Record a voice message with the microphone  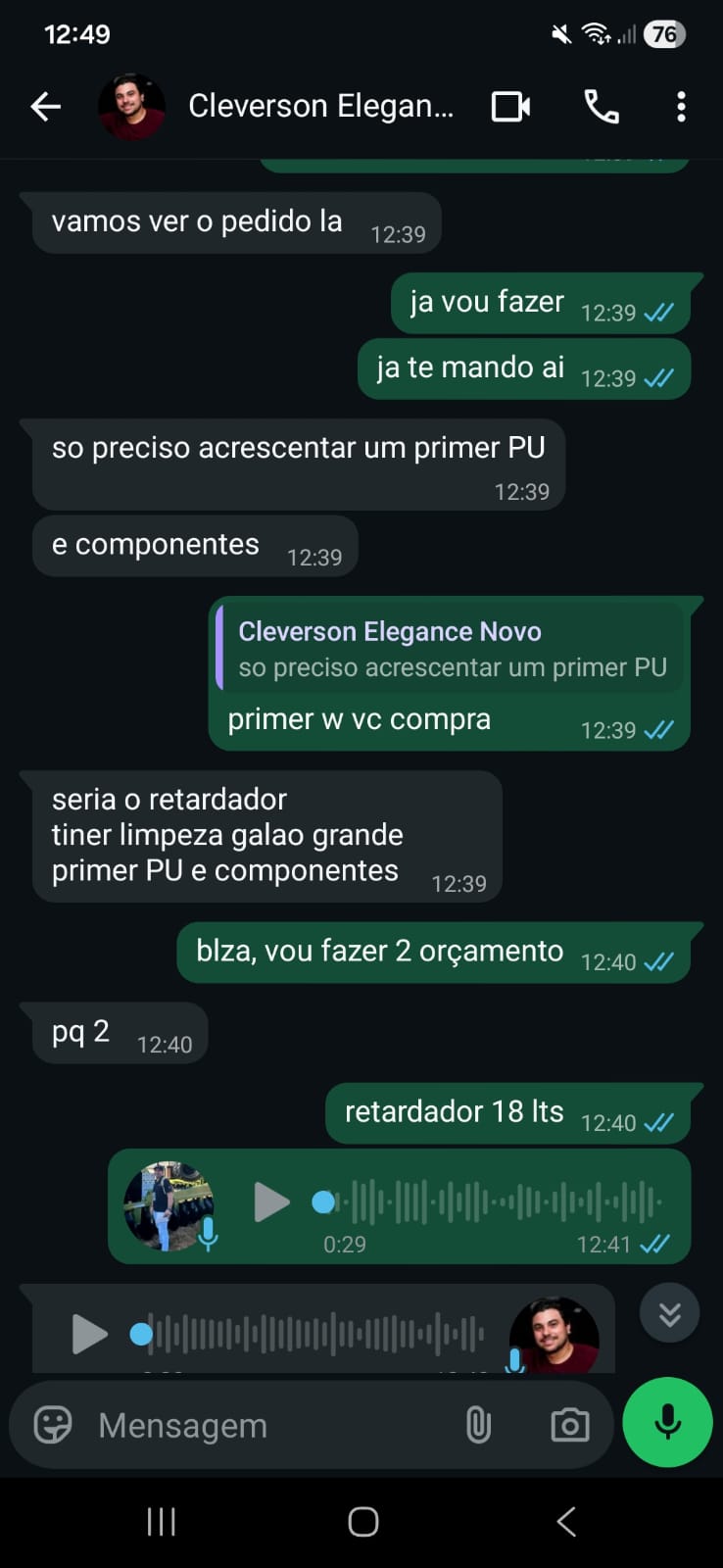click(667, 1422)
